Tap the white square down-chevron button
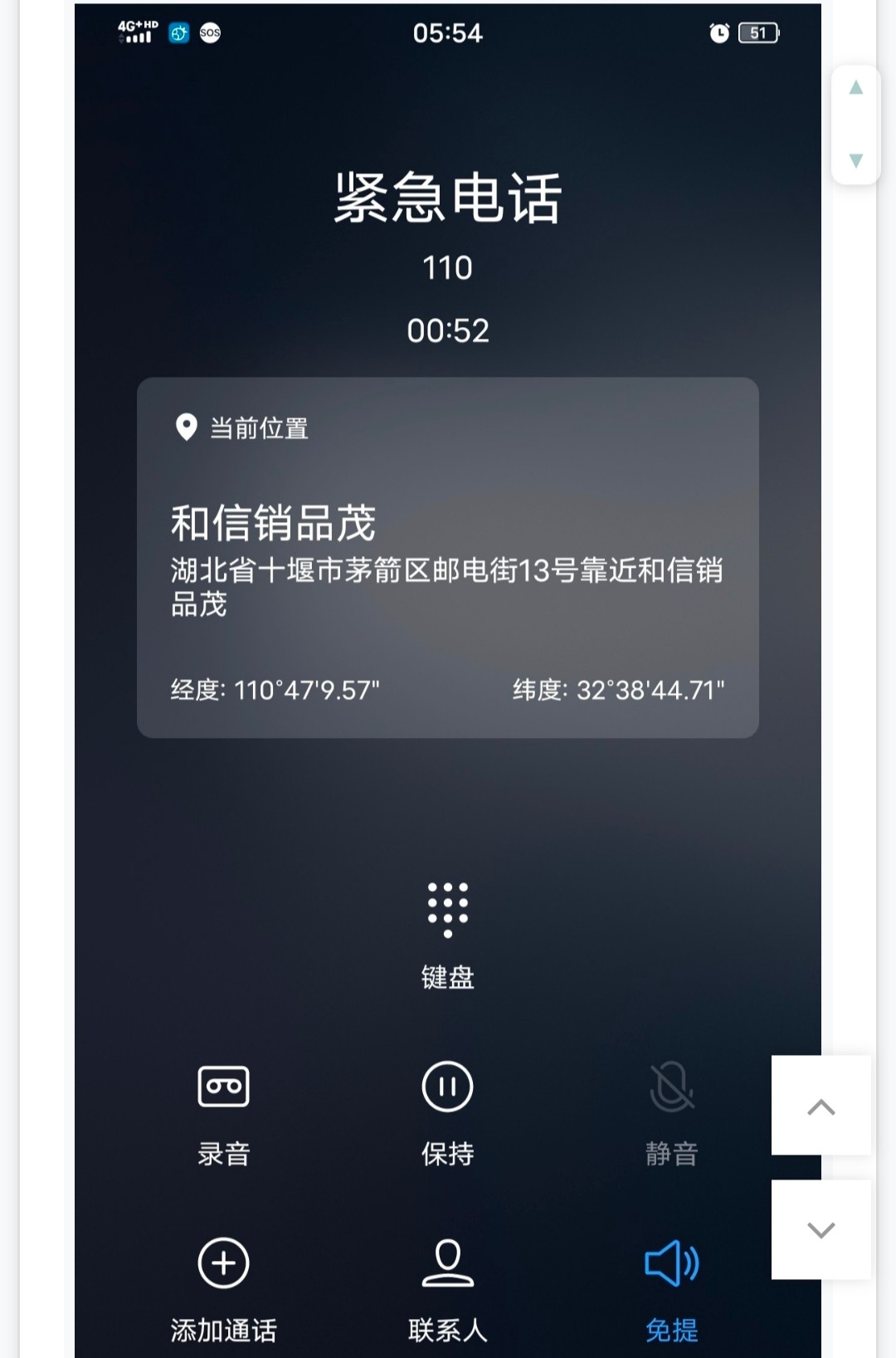 pos(821,1229)
